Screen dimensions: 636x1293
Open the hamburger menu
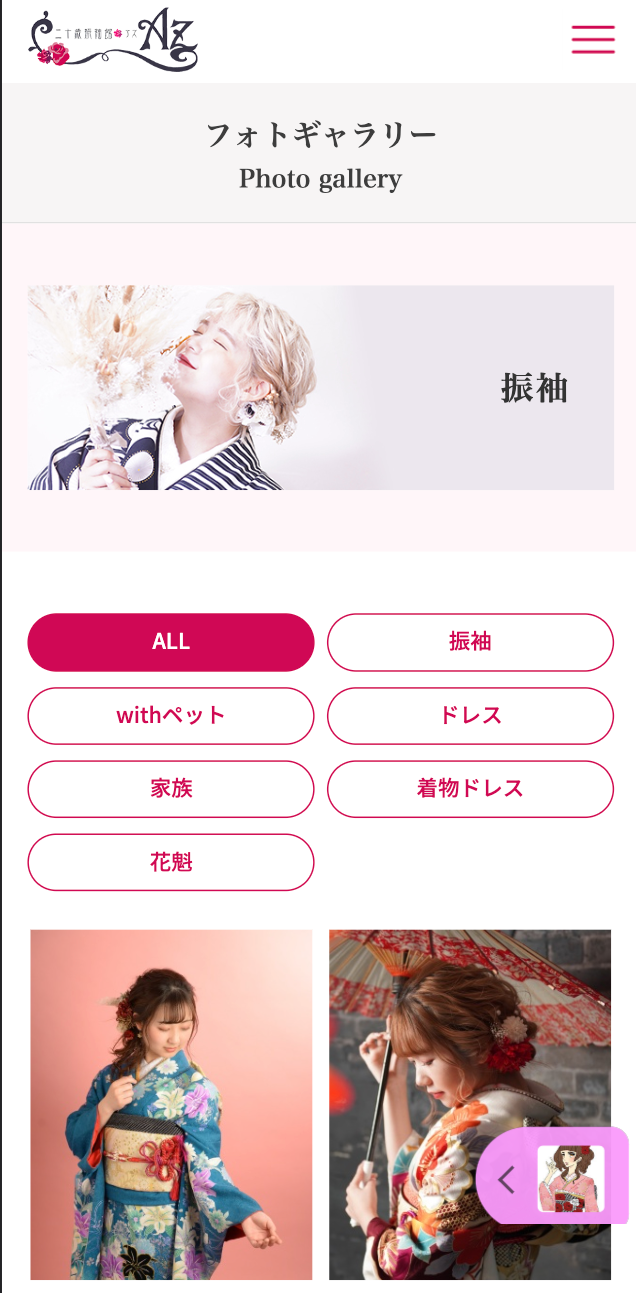tap(593, 38)
